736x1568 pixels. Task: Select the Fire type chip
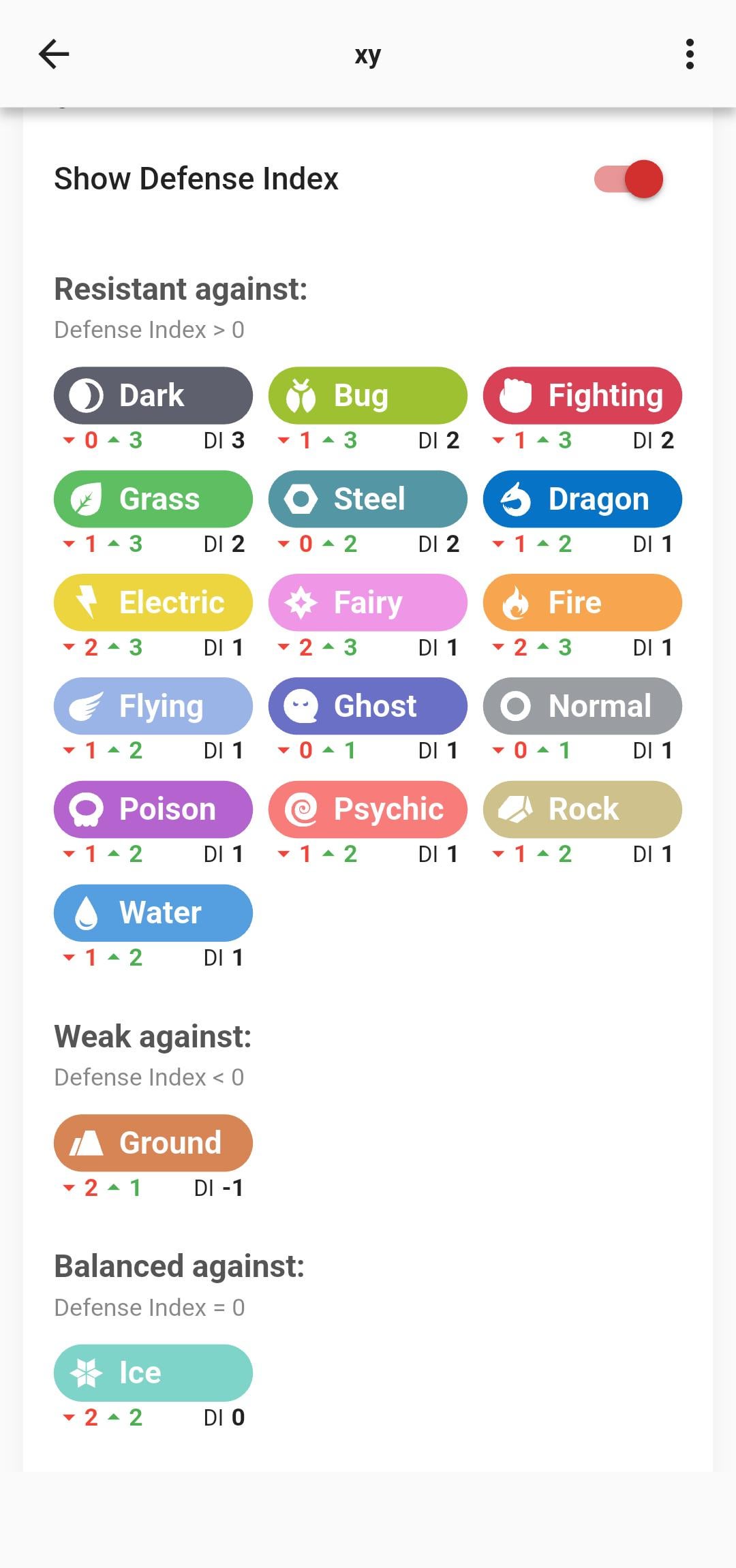583,603
